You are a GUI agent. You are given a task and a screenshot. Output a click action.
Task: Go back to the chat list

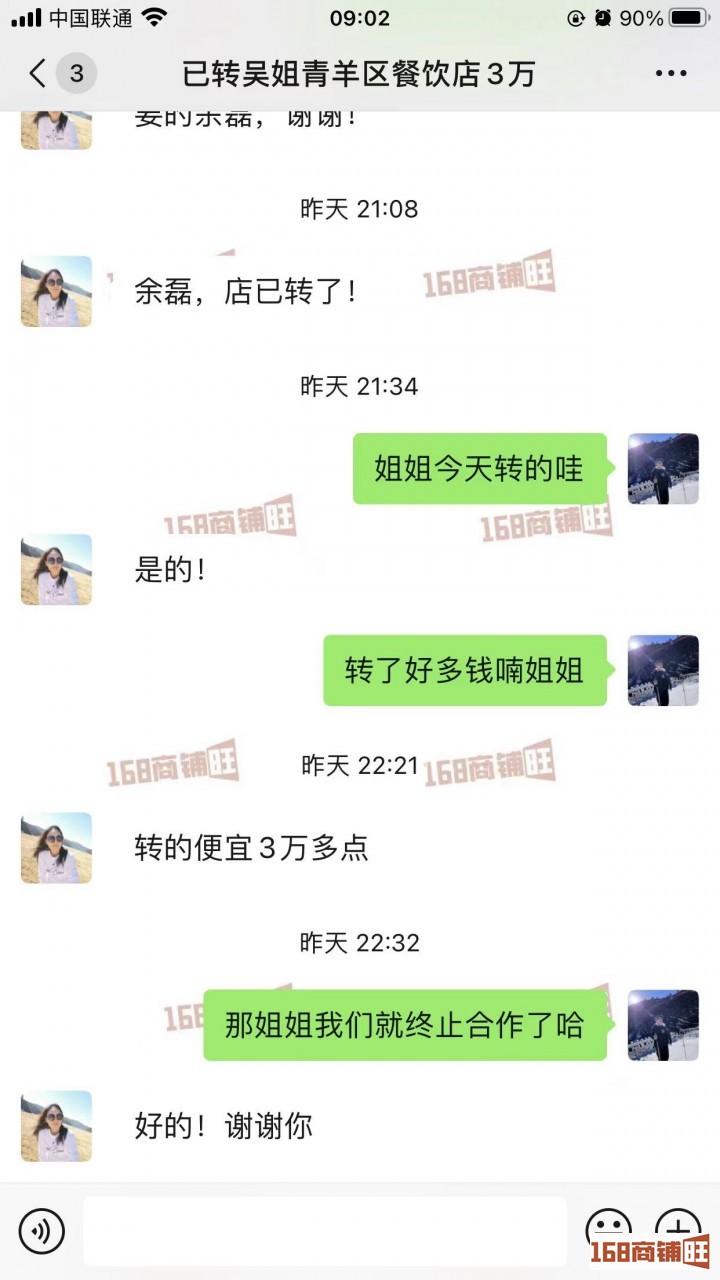(38, 74)
